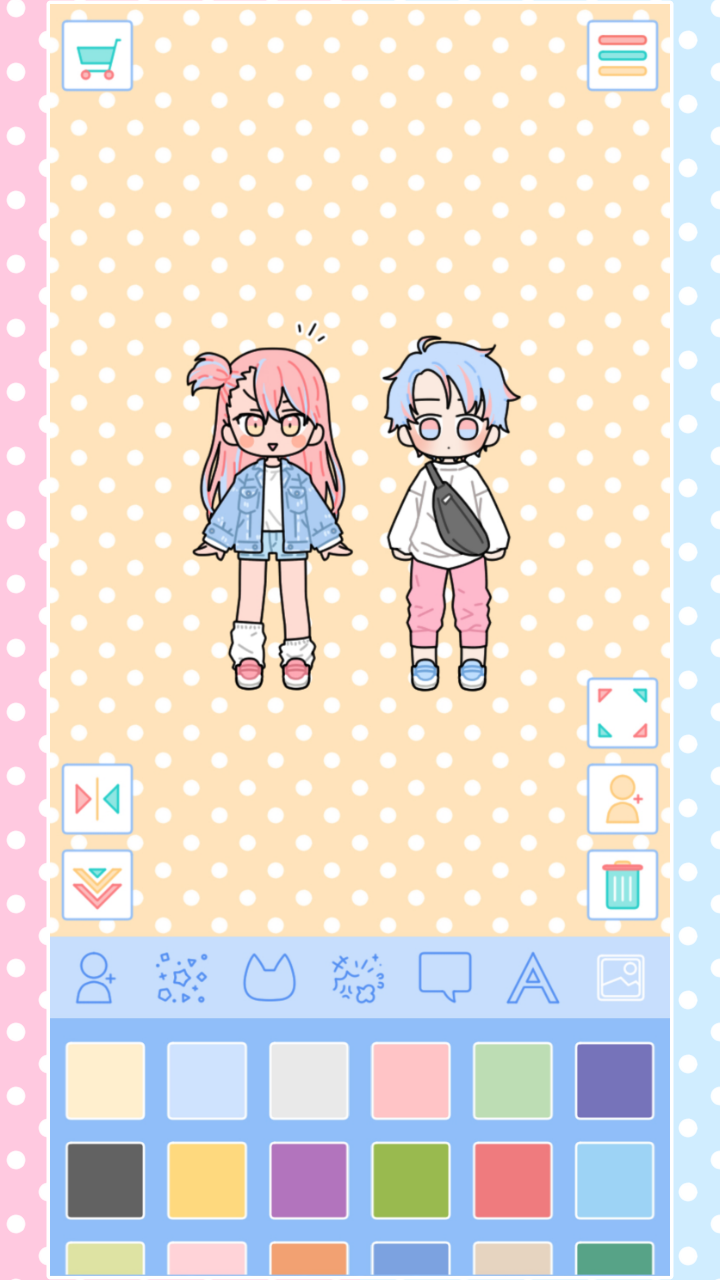Flip the character horizontally with the mirror icon
The width and height of the screenshot is (720, 1280).
(x=97, y=799)
